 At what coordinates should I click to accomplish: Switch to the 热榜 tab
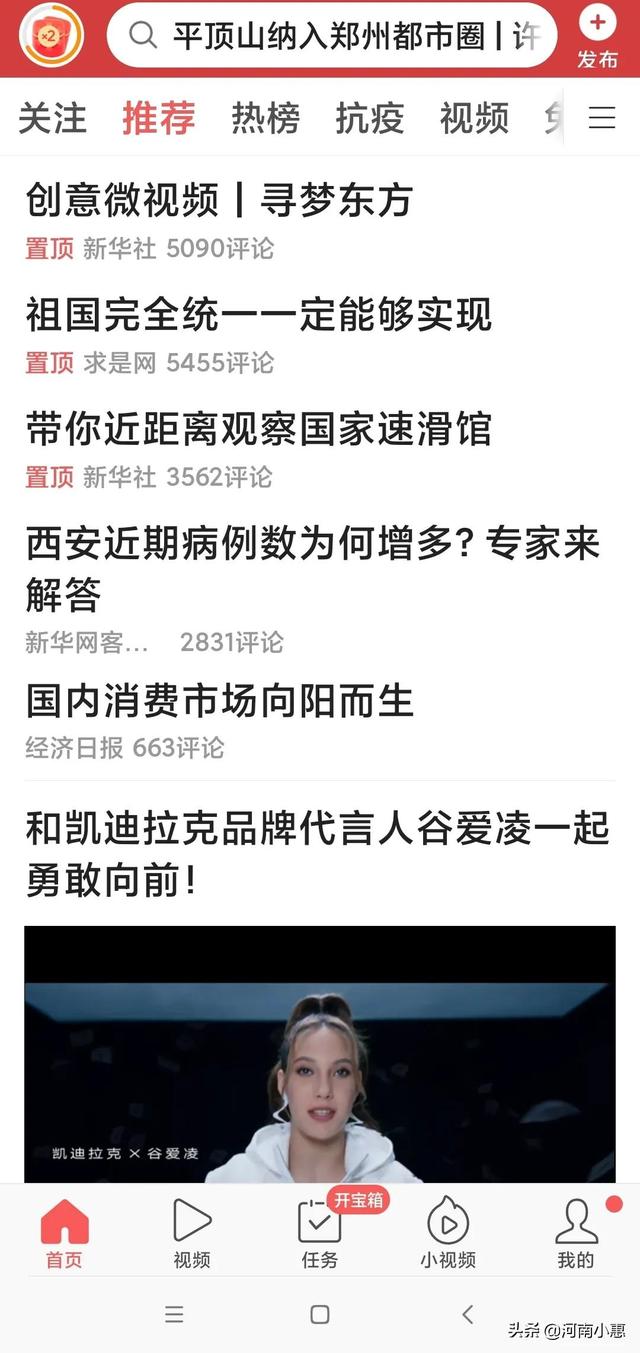click(265, 118)
